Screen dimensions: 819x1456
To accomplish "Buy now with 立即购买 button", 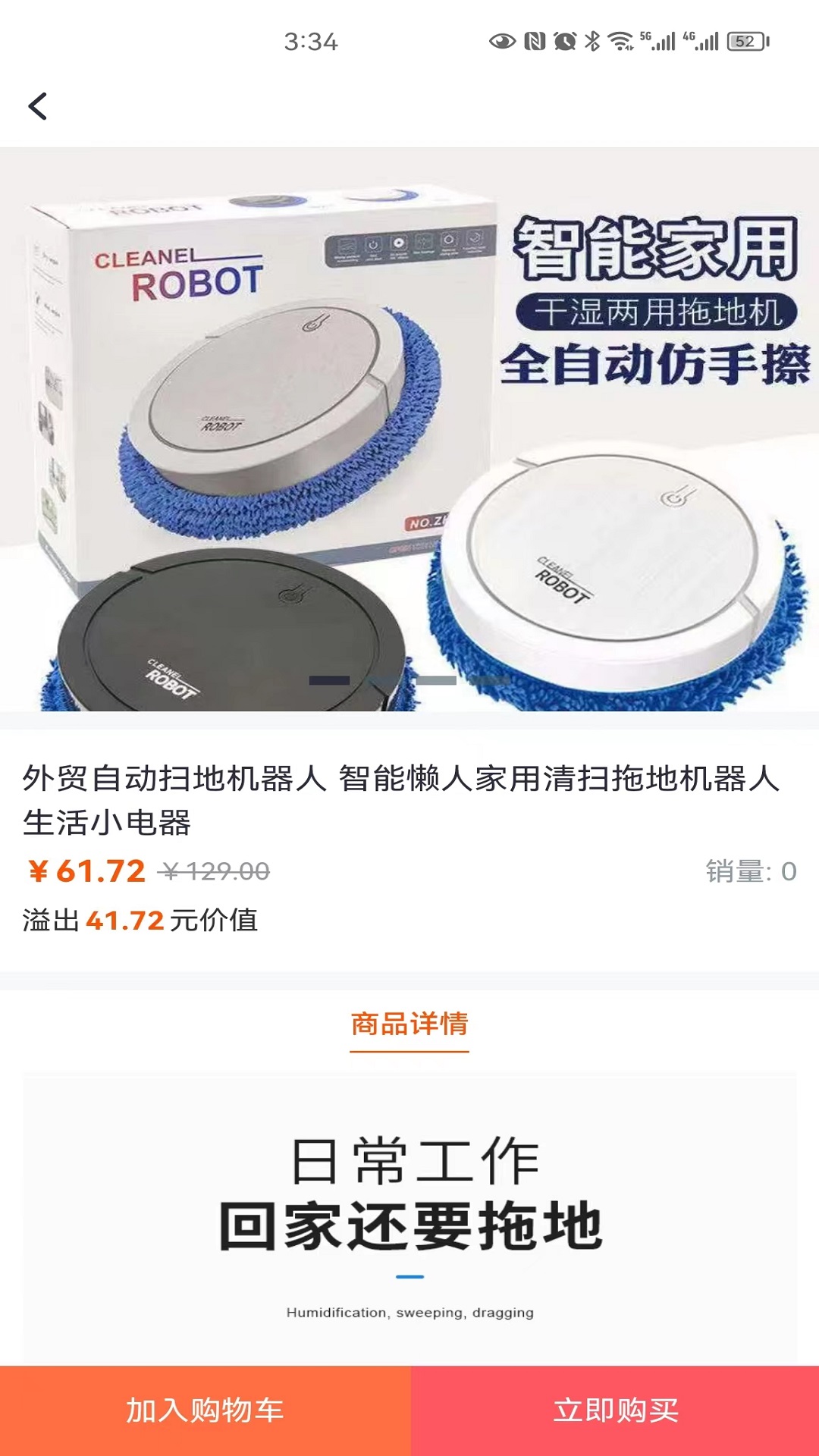I will coord(615,1410).
